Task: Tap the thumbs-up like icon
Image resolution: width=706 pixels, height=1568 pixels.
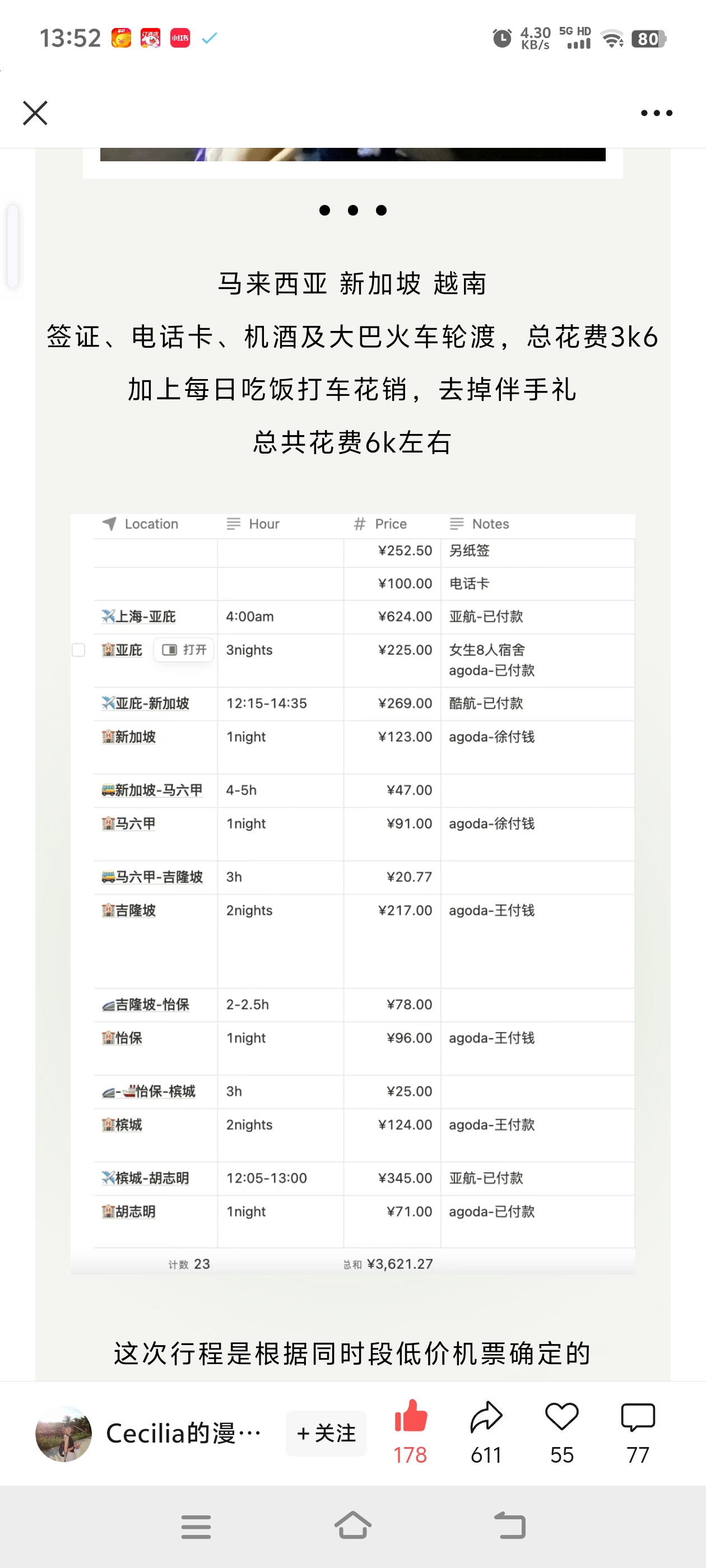Action: [411, 1416]
